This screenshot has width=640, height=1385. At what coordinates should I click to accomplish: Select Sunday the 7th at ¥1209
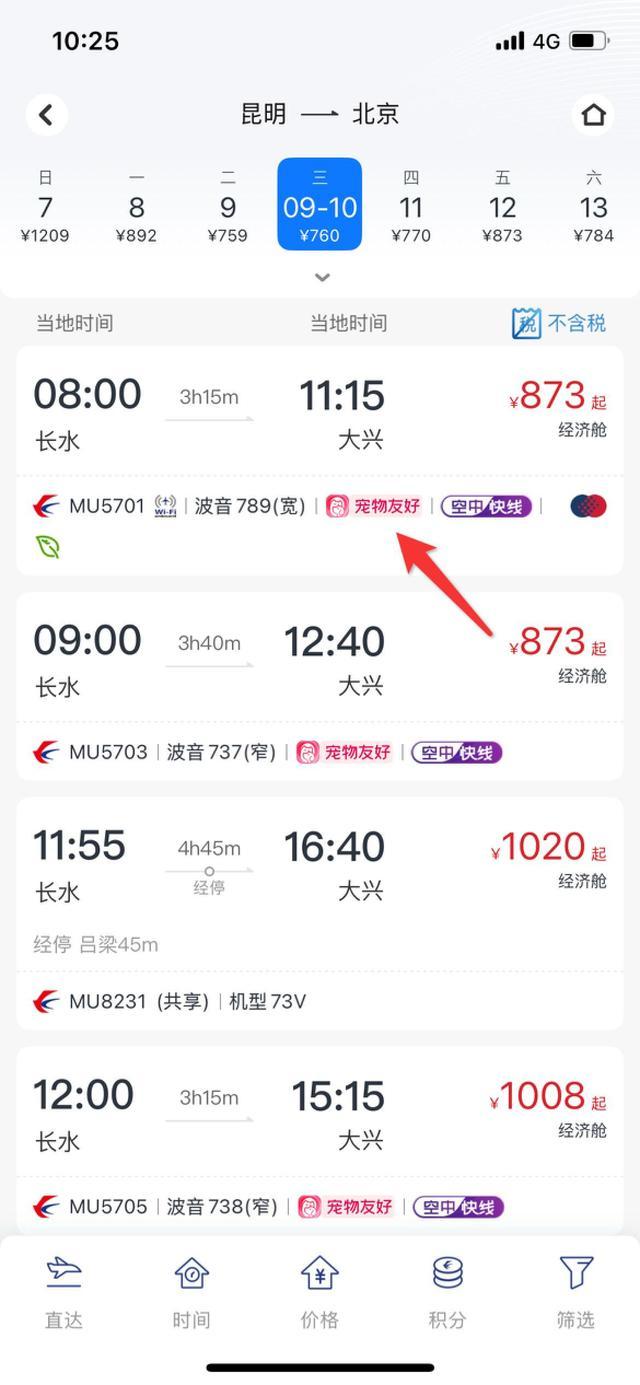click(x=45, y=207)
